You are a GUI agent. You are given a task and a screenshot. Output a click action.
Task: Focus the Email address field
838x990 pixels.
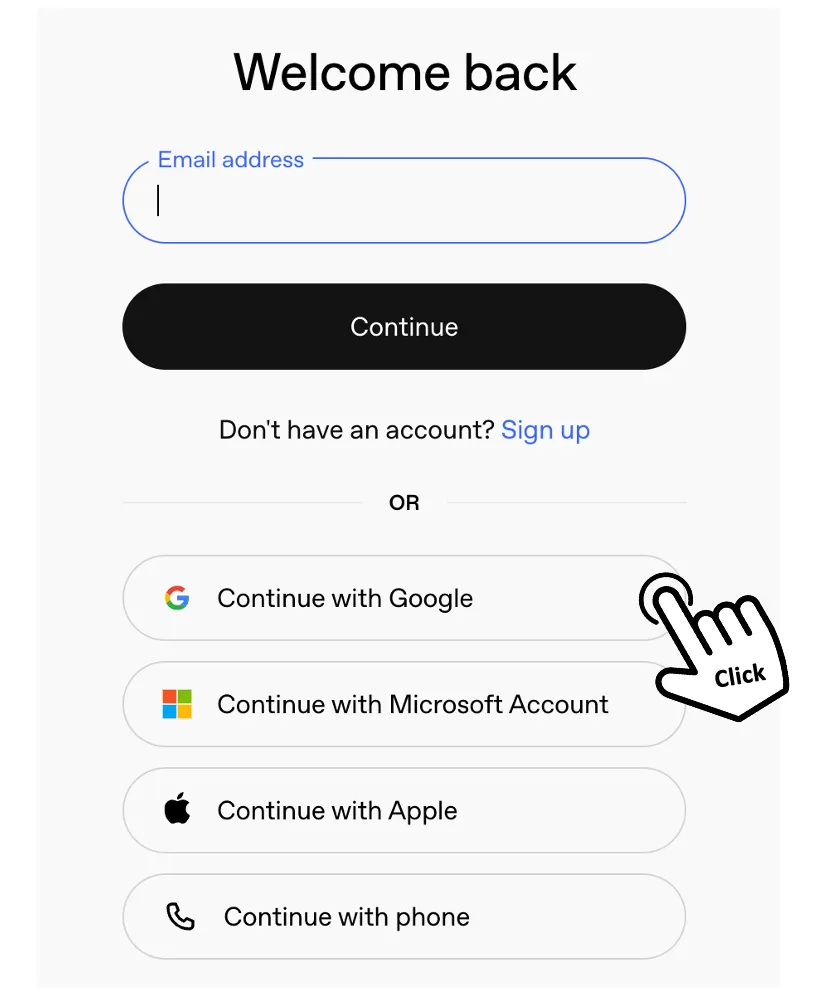coord(403,201)
